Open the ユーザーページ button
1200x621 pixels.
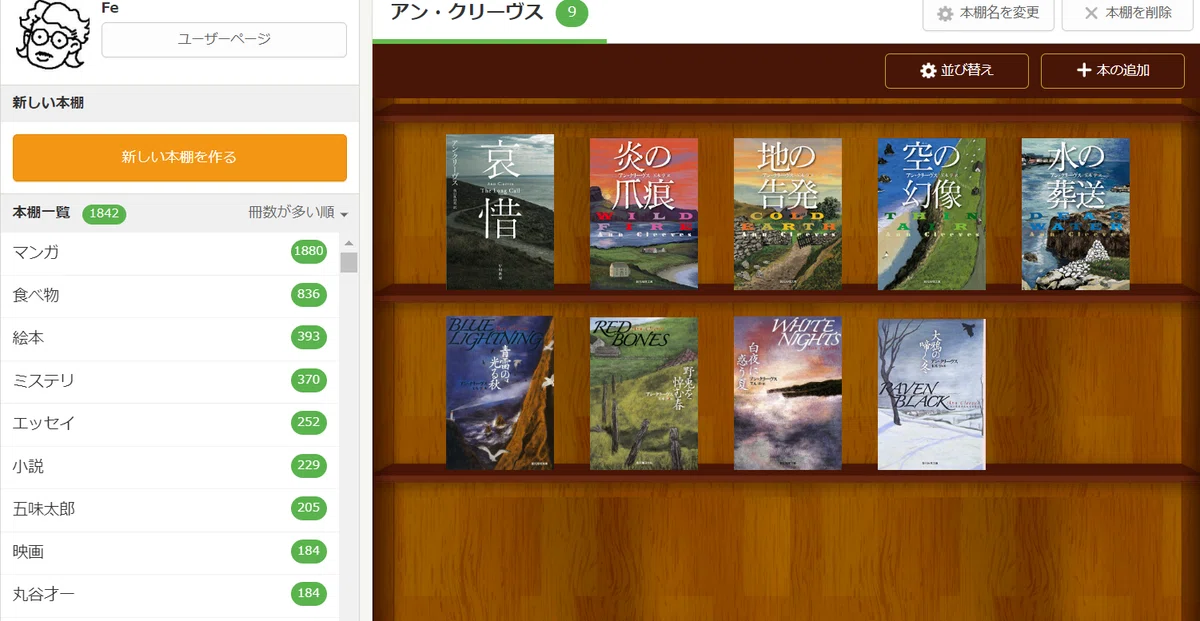[224, 40]
